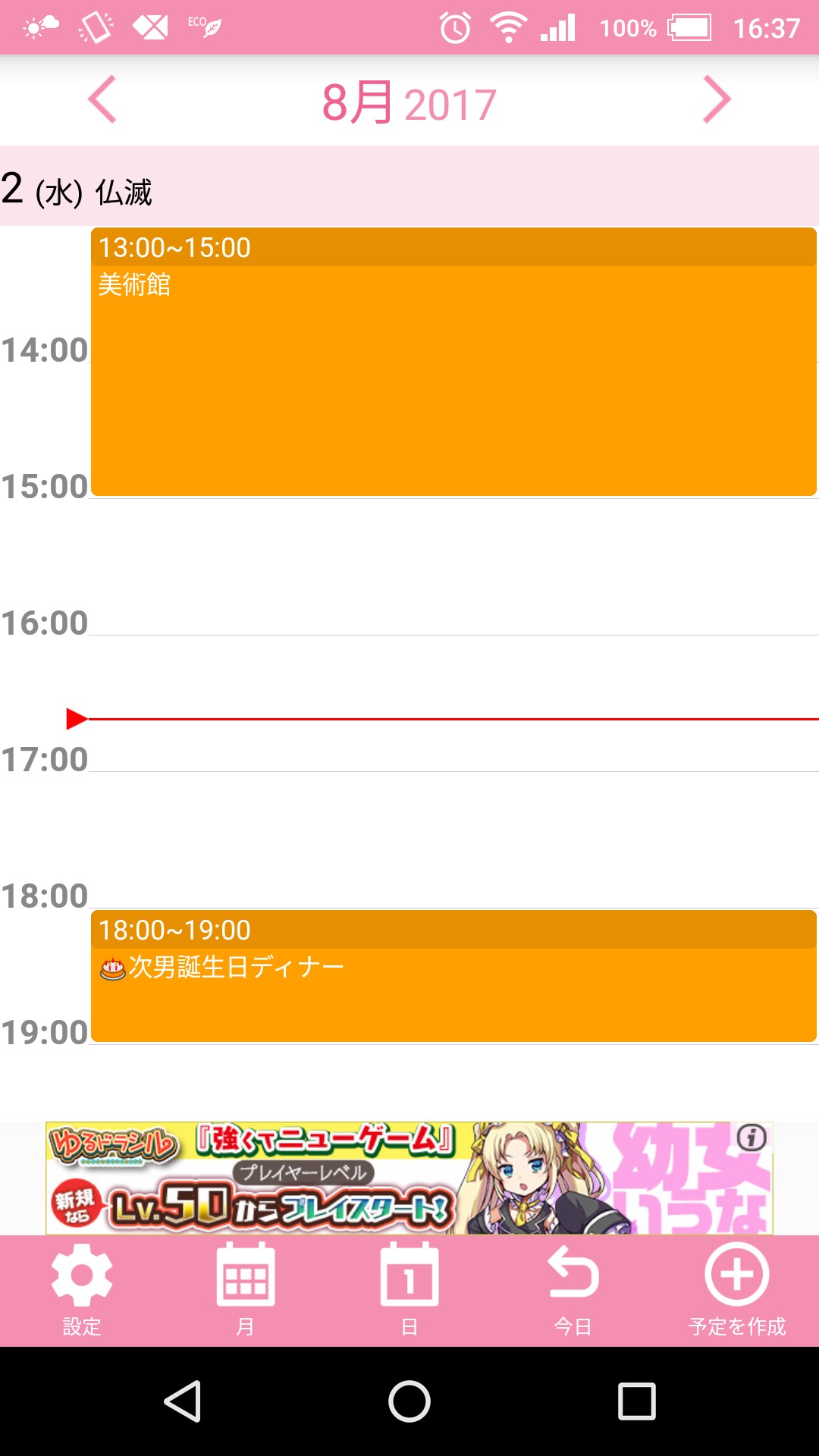Open 設定 settings
The width and height of the screenshot is (819, 1456).
tap(81, 1289)
